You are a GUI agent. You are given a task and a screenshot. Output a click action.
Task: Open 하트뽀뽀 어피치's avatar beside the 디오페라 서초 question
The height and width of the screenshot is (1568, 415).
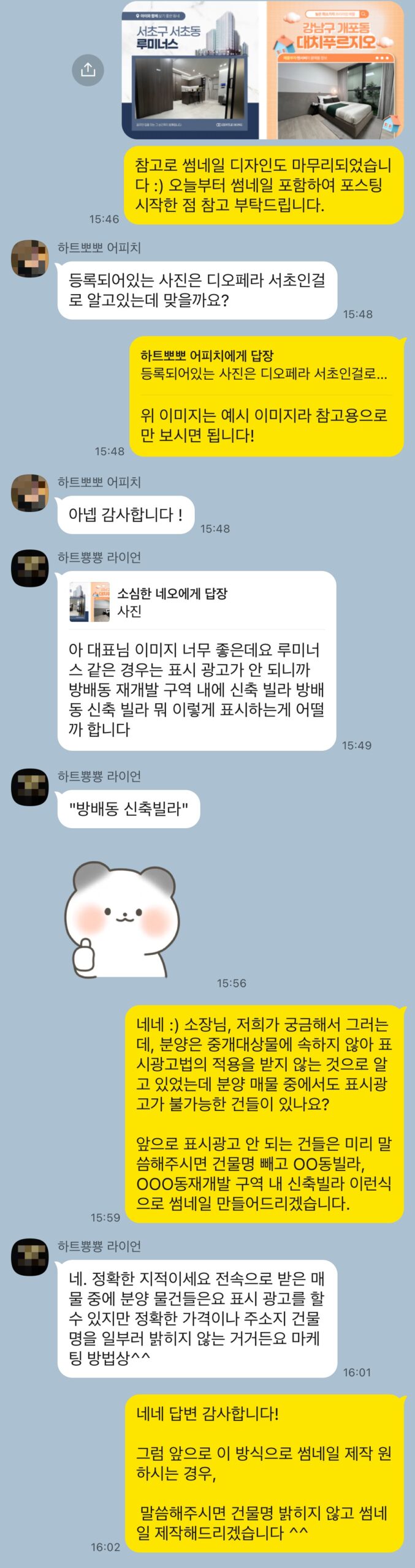[x=29, y=258]
